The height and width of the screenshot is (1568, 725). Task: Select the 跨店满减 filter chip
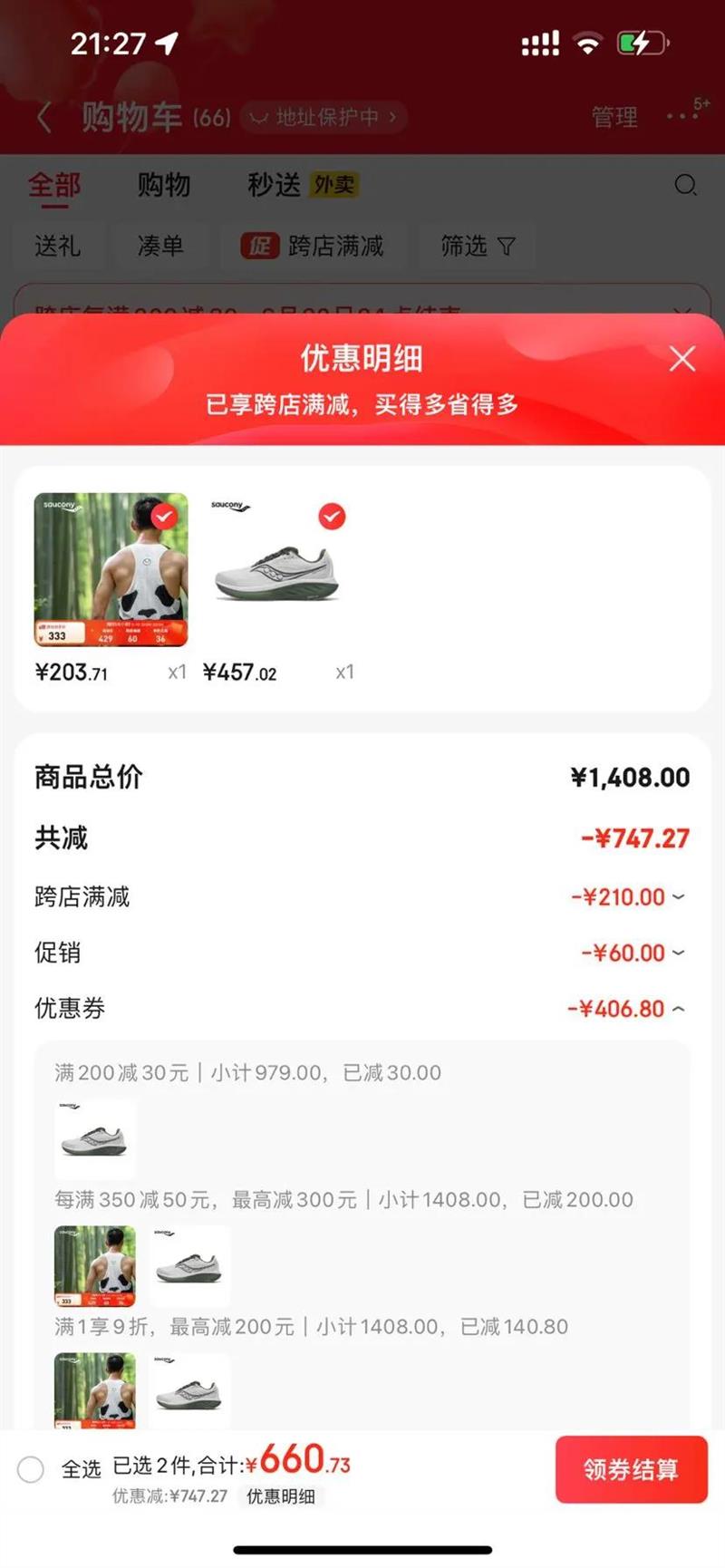coord(313,246)
